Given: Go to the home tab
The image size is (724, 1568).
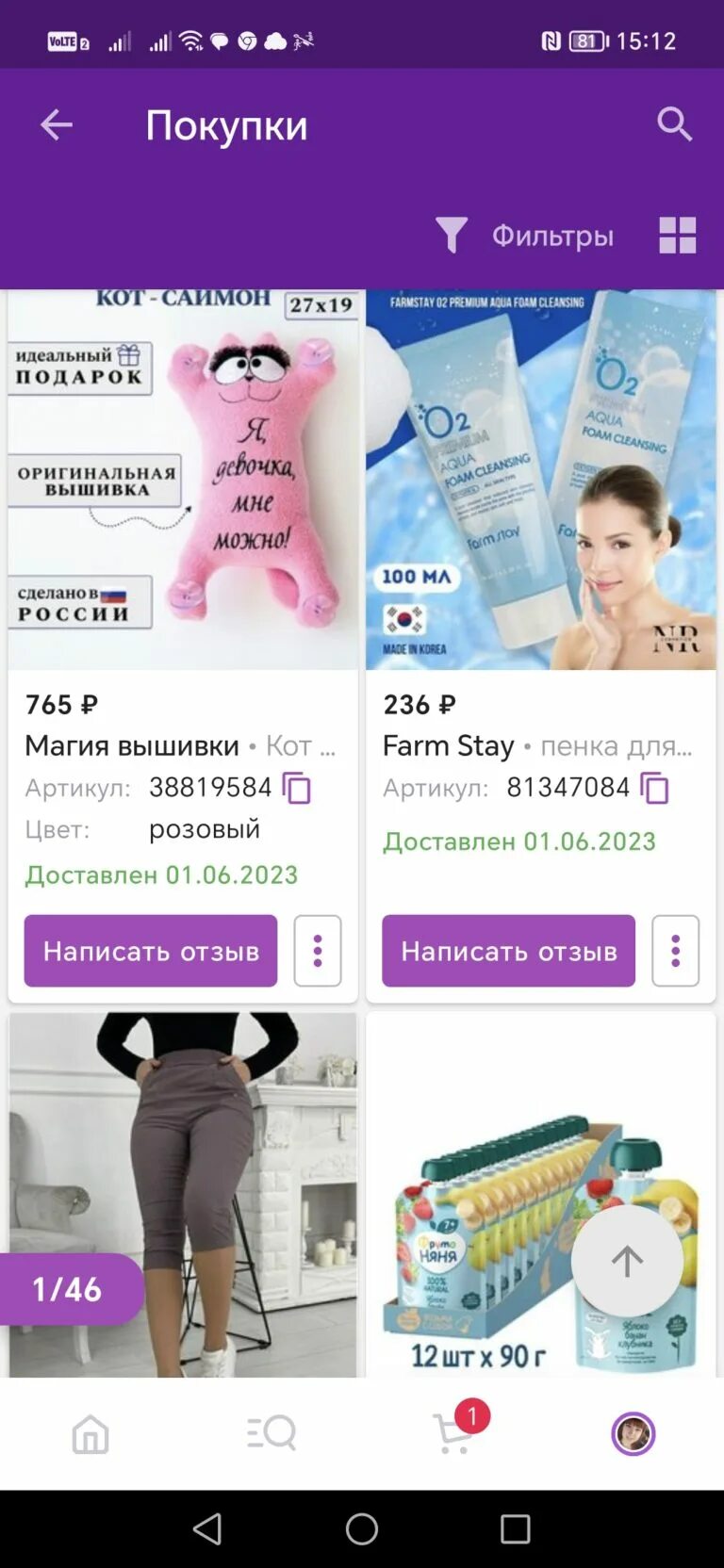Looking at the screenshot, I should click(90, 1434).
